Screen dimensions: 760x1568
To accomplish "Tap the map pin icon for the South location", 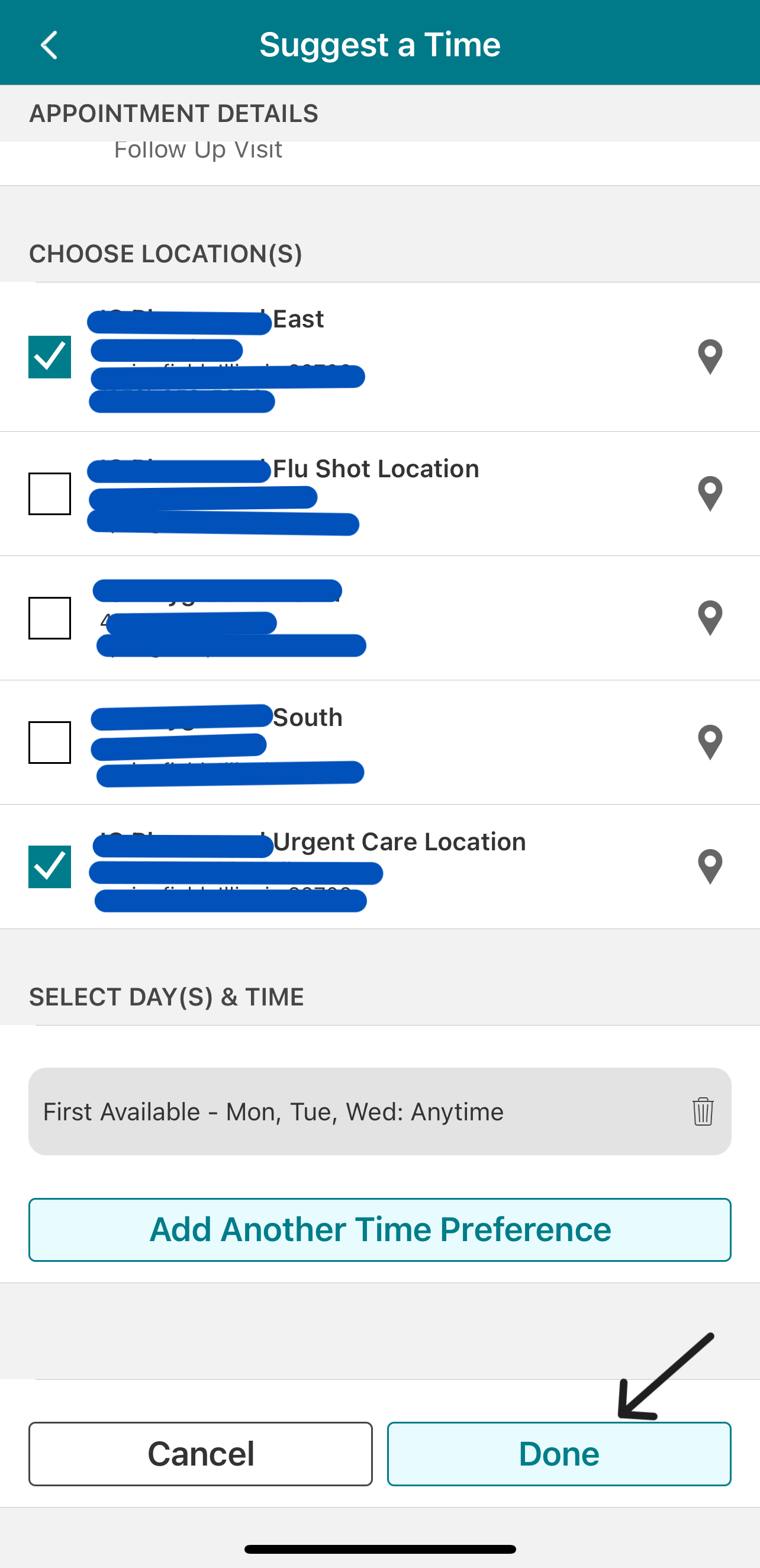I will pyautogui.click(x=709, y=741).
